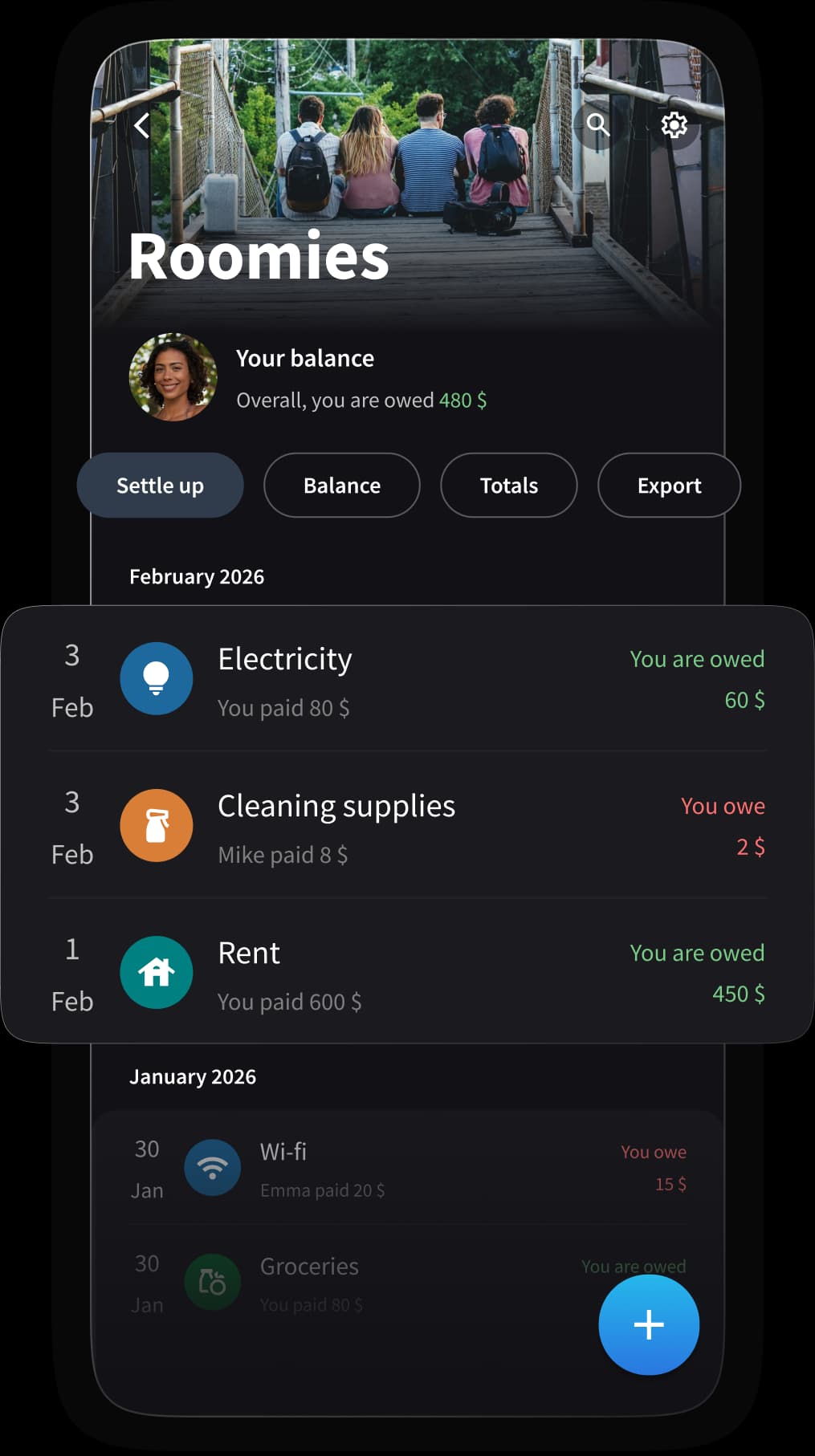Export the group expenses

coord(669,486)
